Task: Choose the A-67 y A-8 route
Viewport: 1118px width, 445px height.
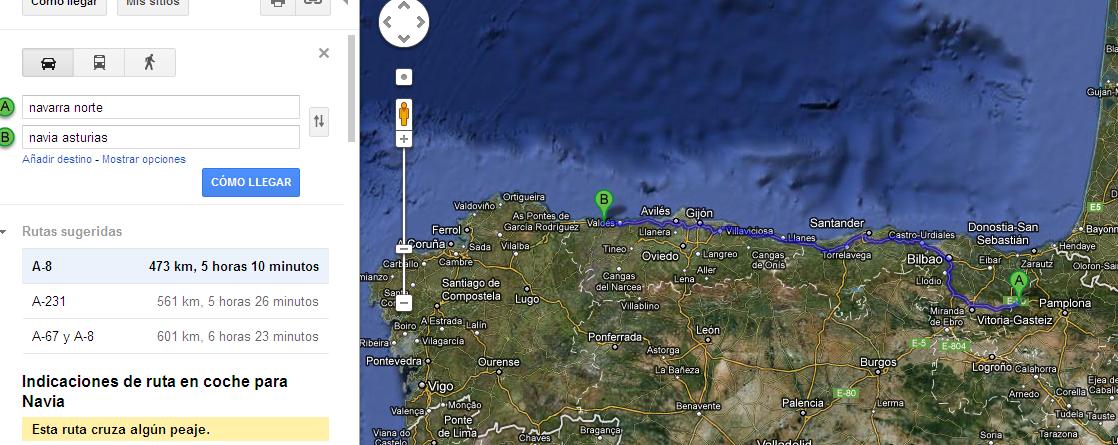Action: pos(175,336)
